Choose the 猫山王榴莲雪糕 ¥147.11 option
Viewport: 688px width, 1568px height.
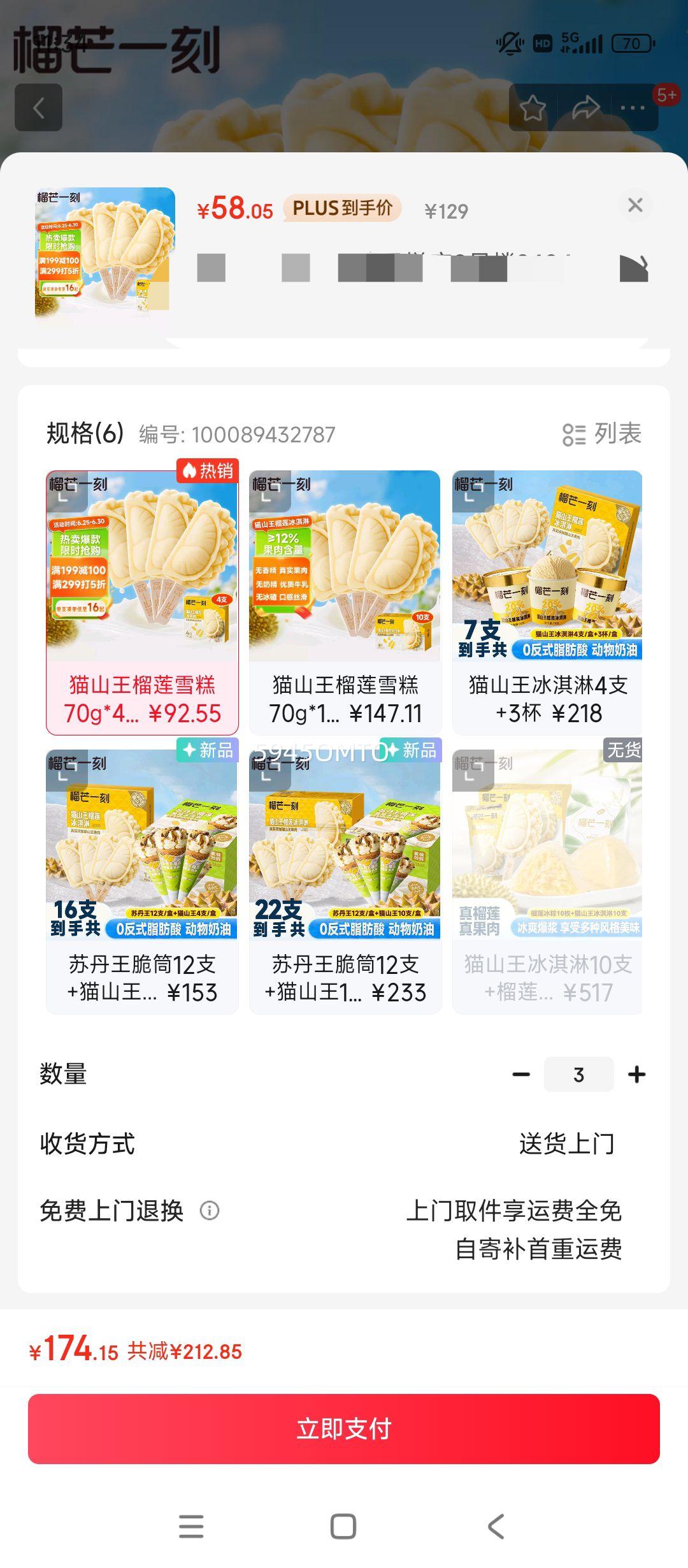(x=345, y=602)
